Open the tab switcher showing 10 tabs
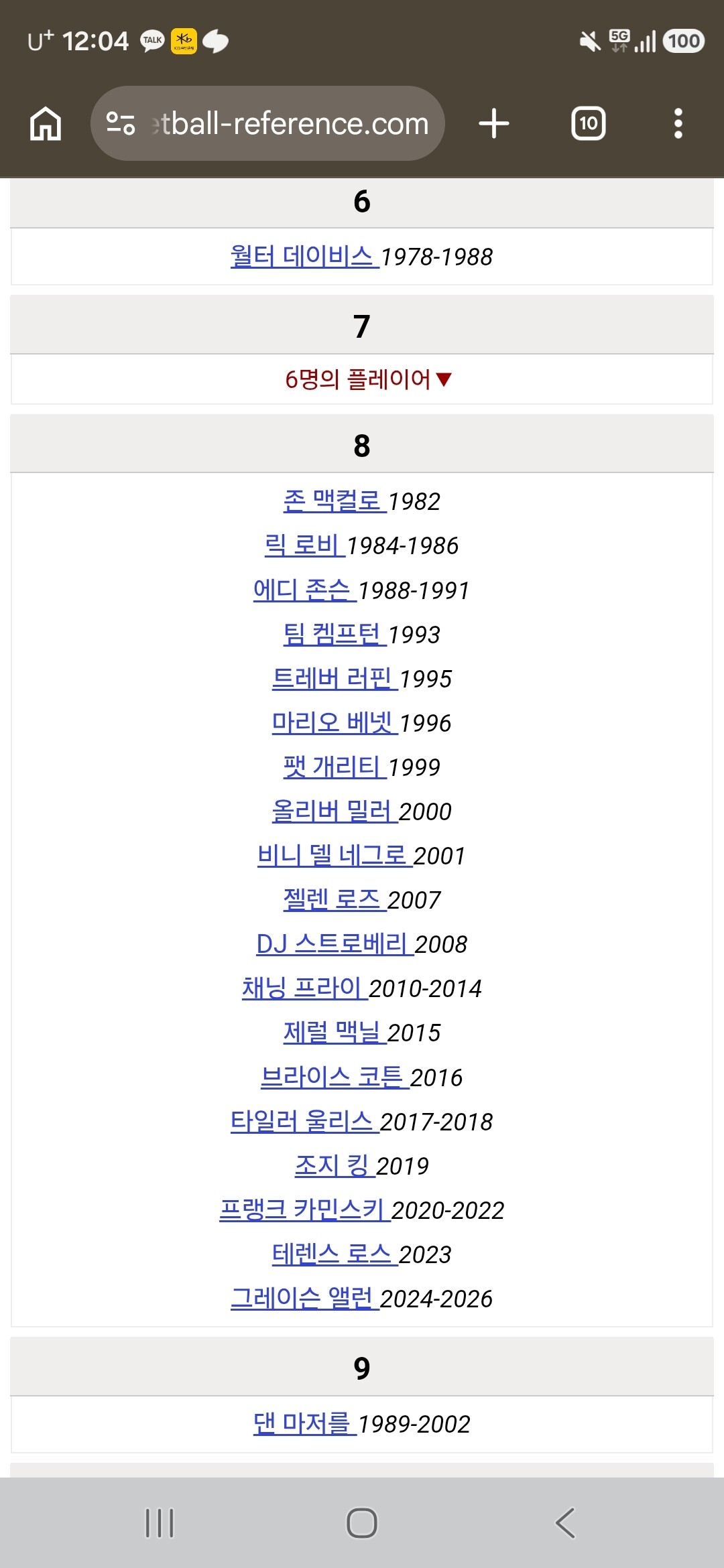Viewport: 724px width, 1568px height. coord(589,123)
